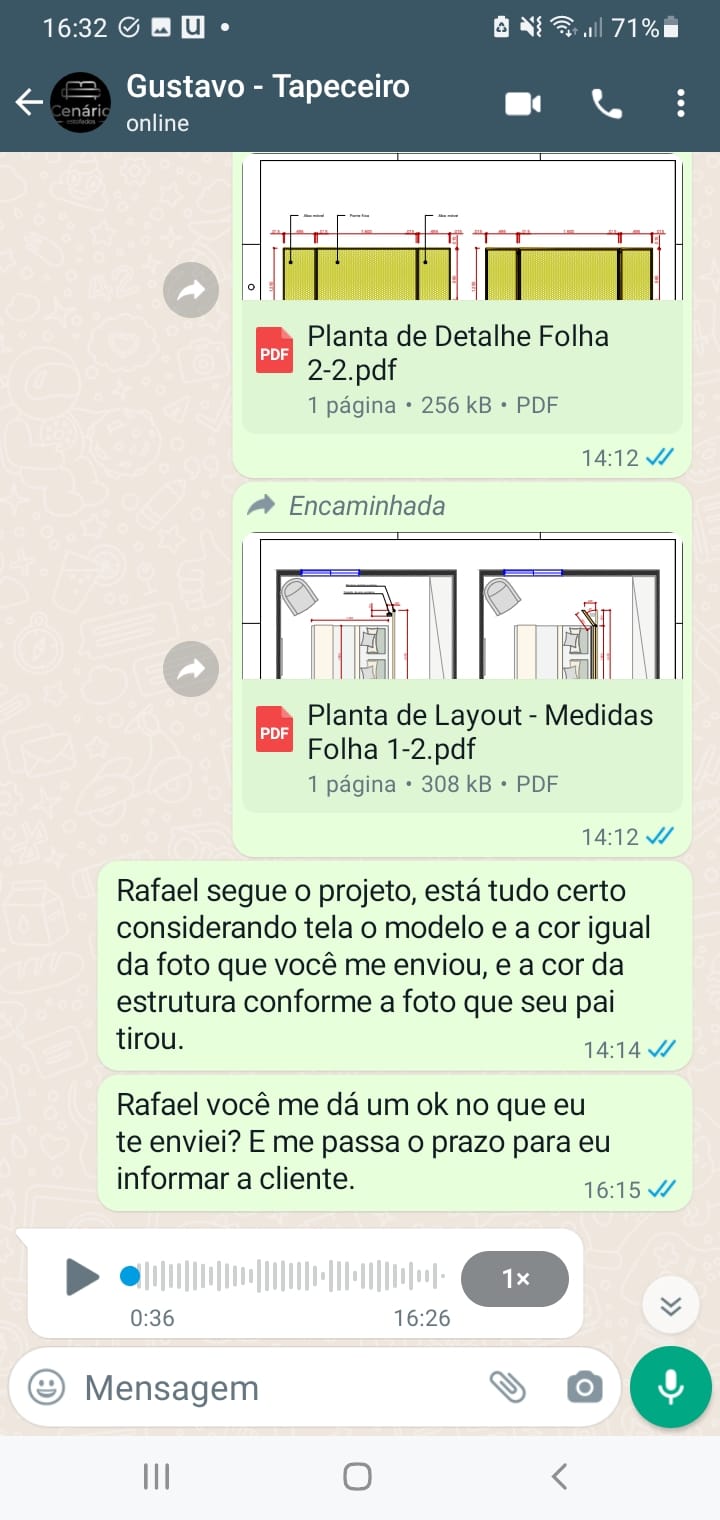Go to the phone's home screen

coord(357,1476)
